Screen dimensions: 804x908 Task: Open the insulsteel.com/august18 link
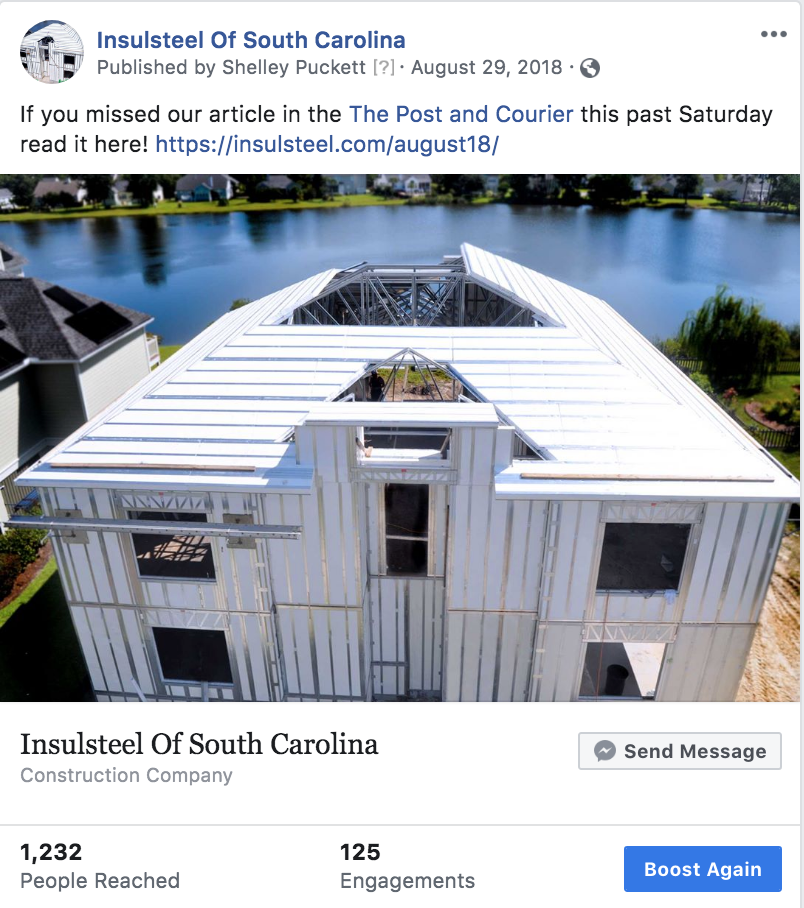pos(327,144)
